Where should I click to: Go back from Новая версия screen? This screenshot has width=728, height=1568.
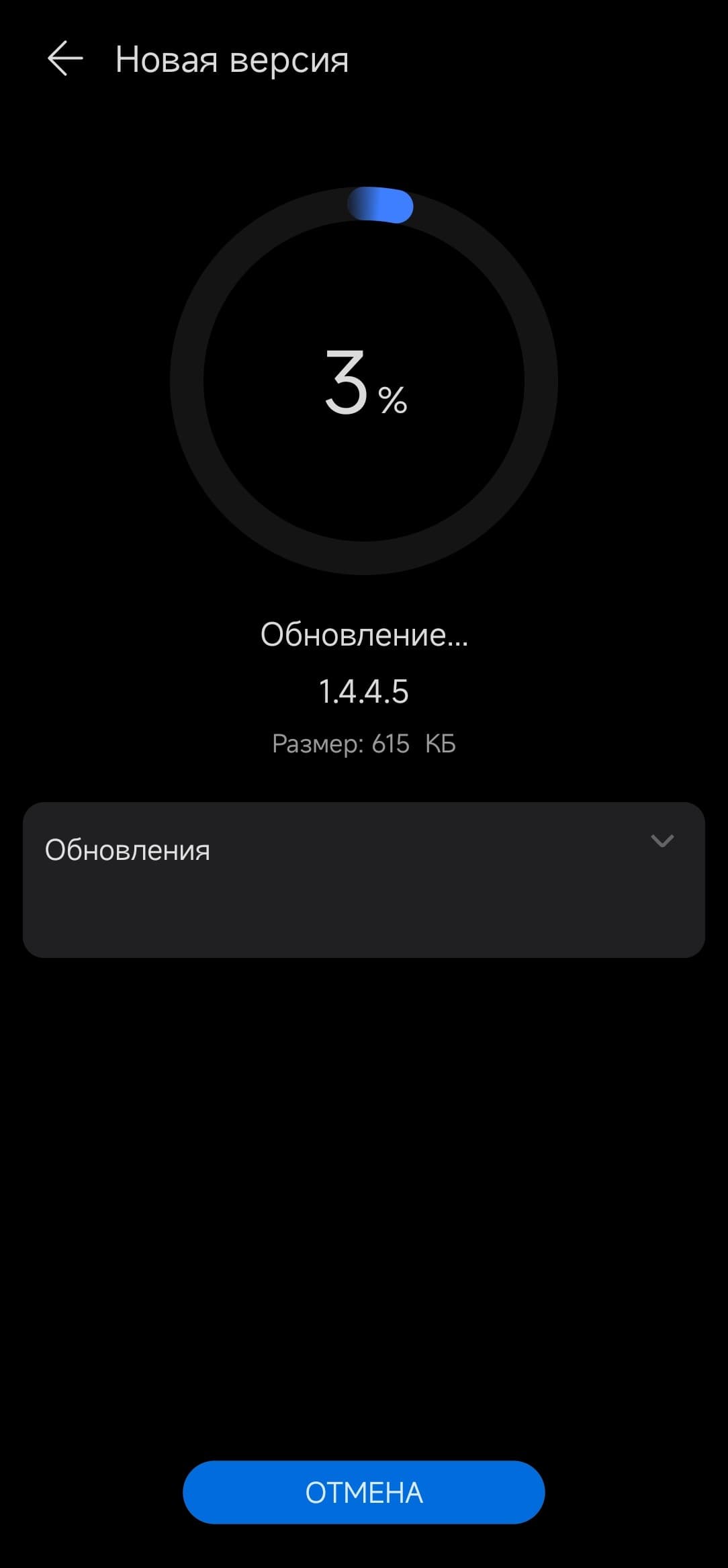tap(65, 59)
